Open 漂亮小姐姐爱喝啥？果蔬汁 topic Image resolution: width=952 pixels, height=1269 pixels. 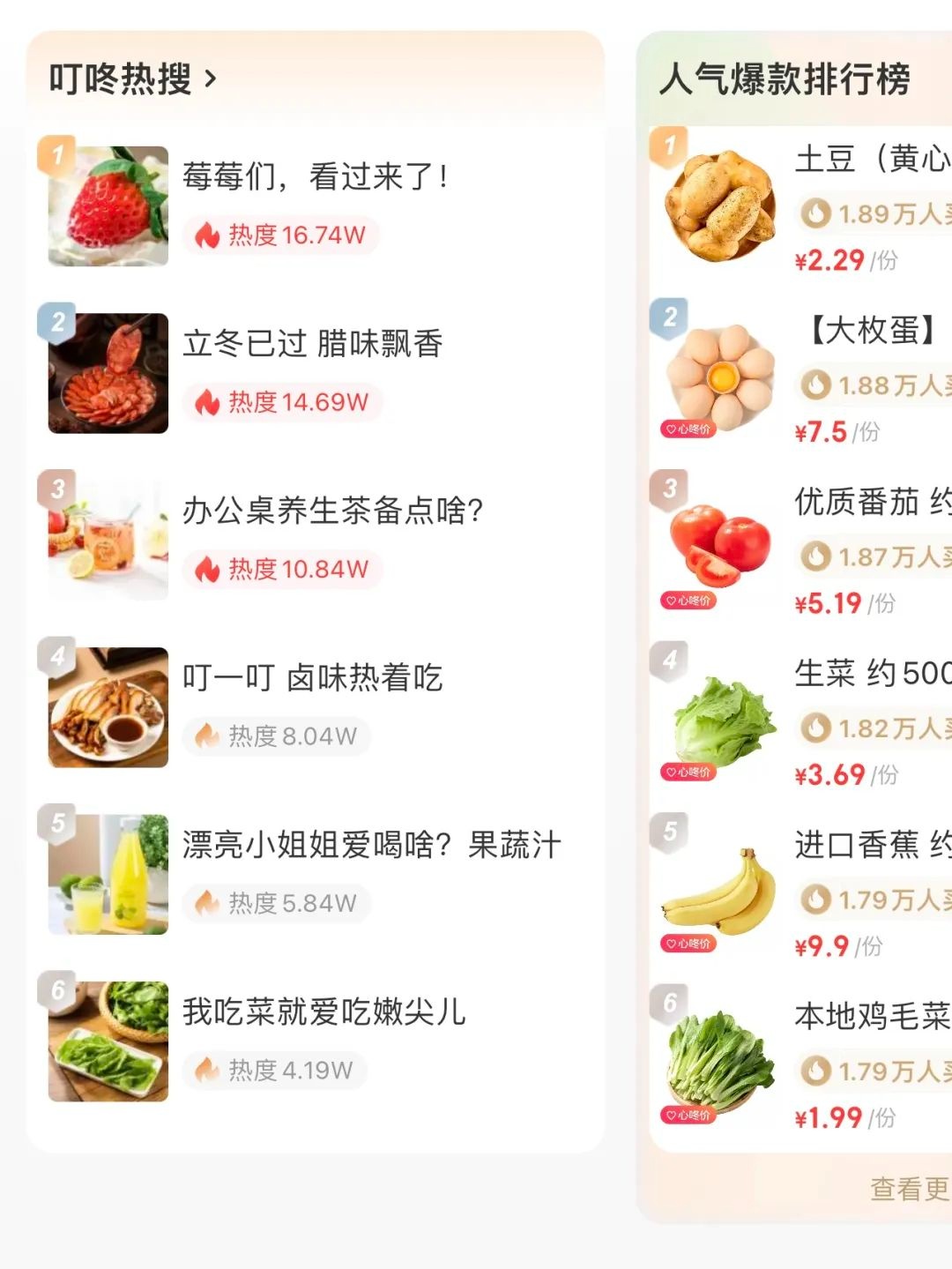[x=371, y=845]
